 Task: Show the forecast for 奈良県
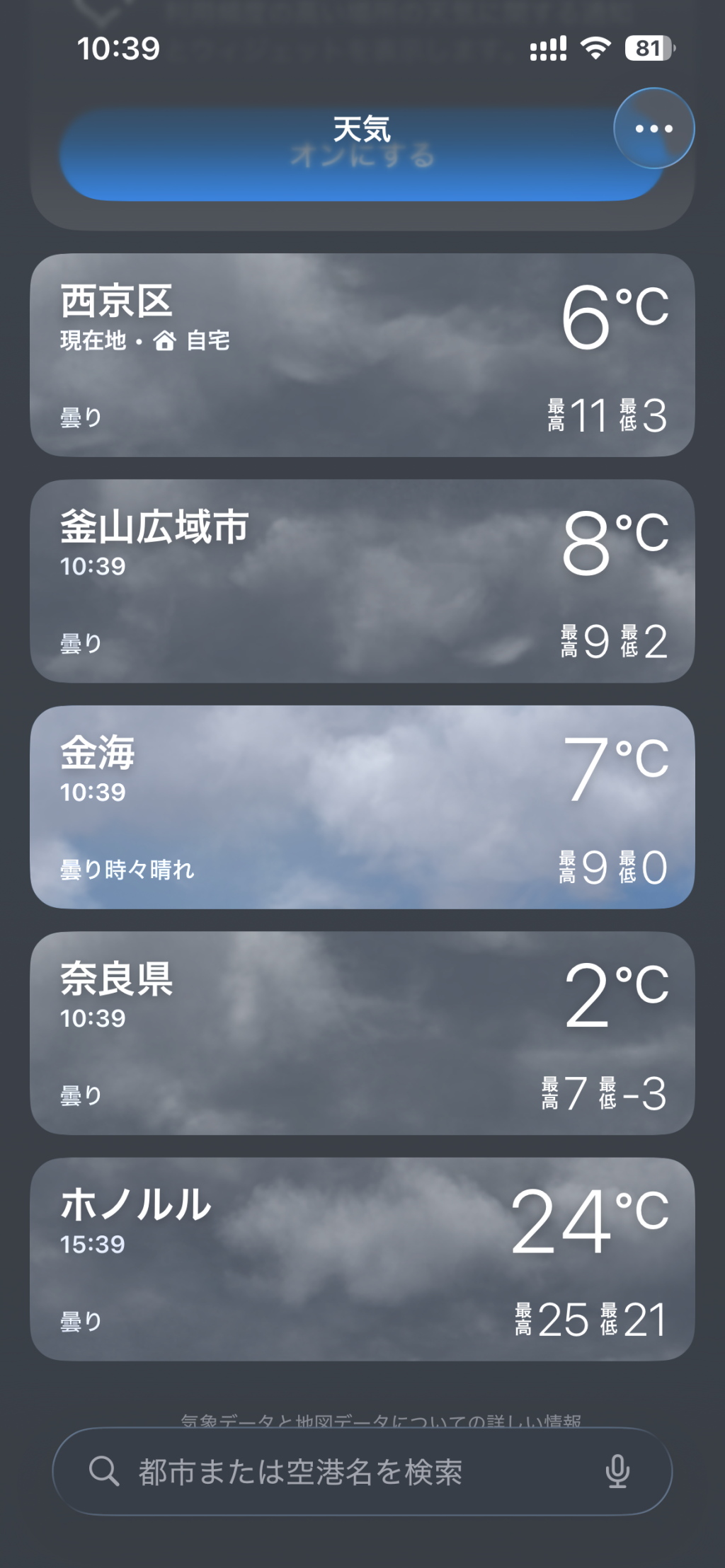point(362,1033)
